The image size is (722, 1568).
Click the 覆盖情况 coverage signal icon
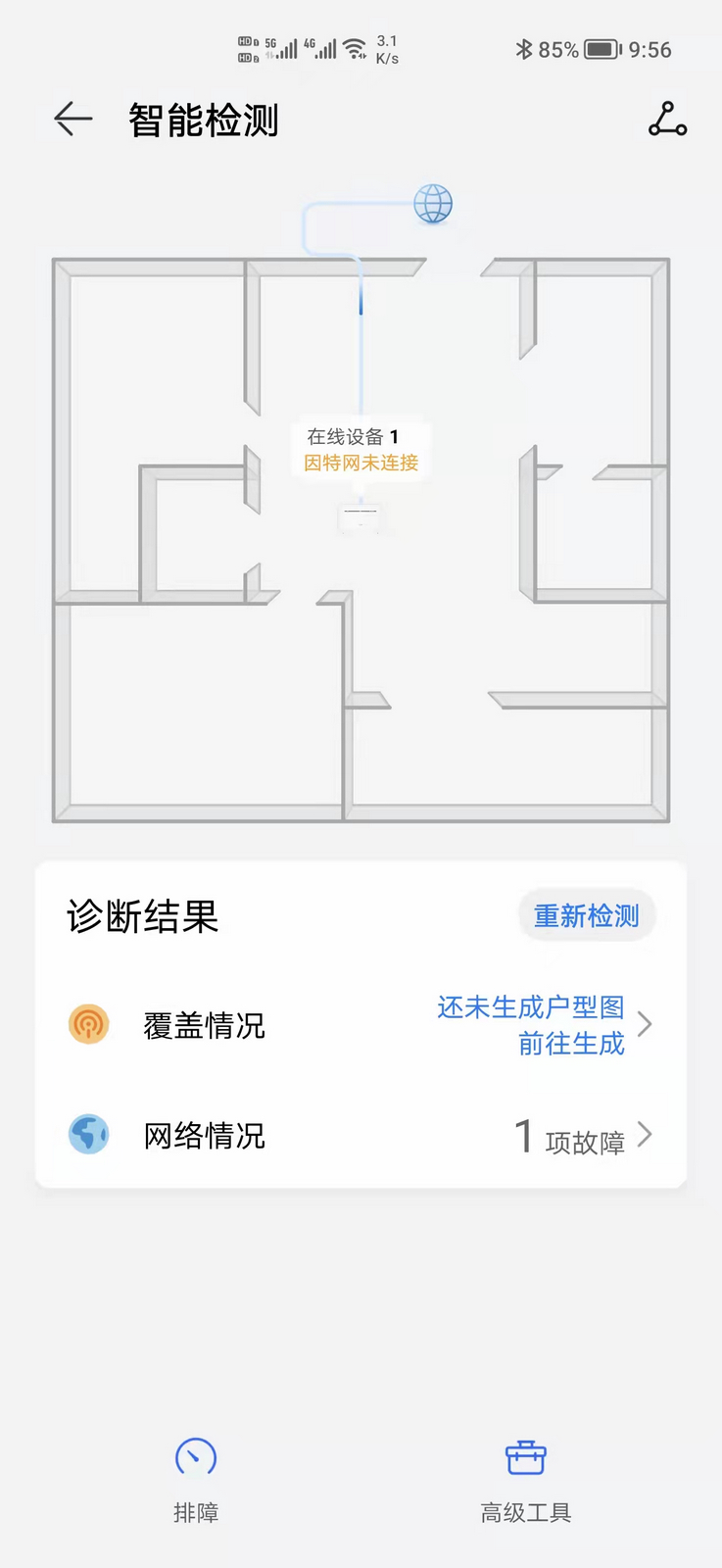click(89, 1024)
